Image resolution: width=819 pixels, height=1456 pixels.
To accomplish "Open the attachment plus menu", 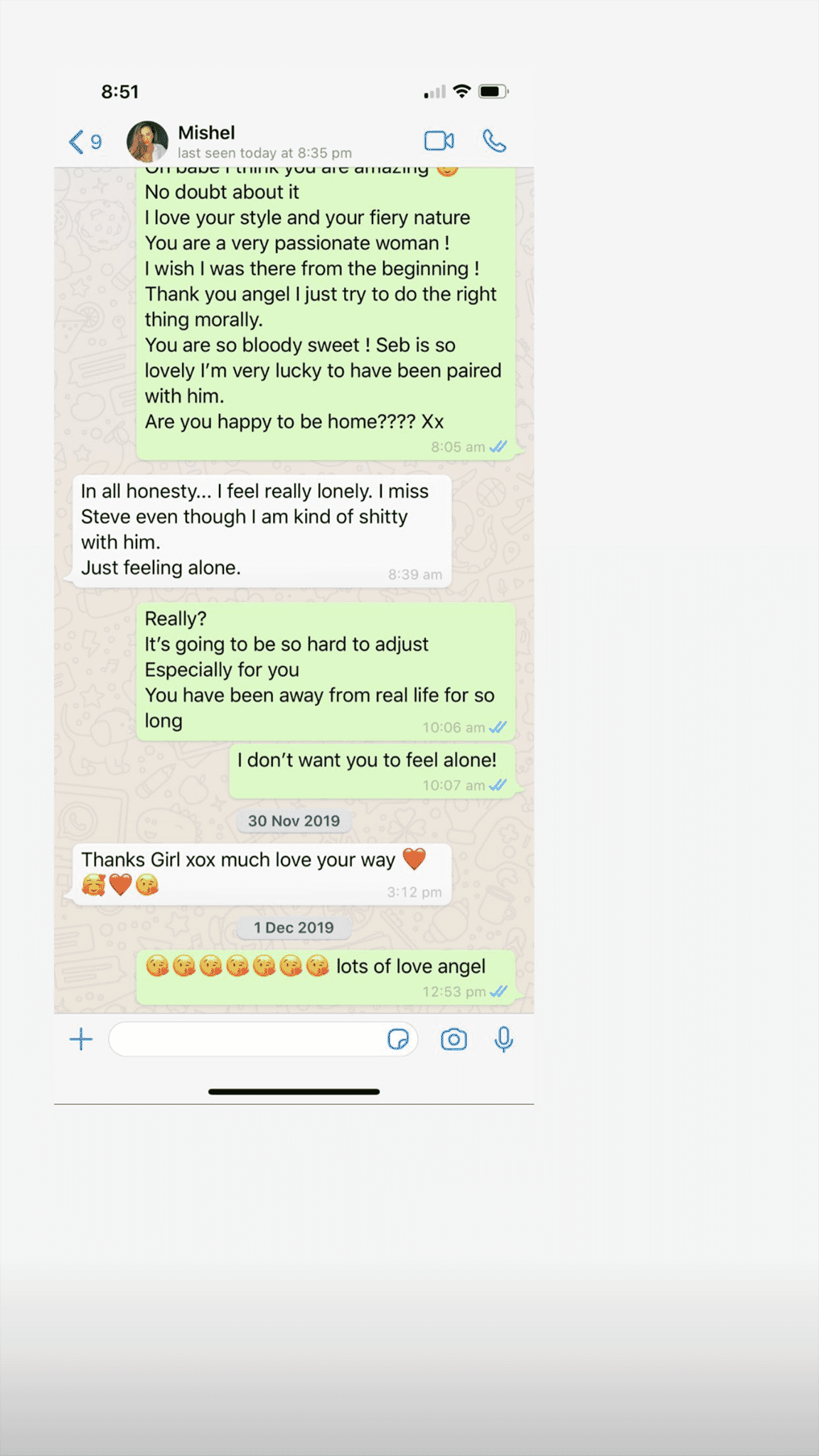I will click(82, 1039).
